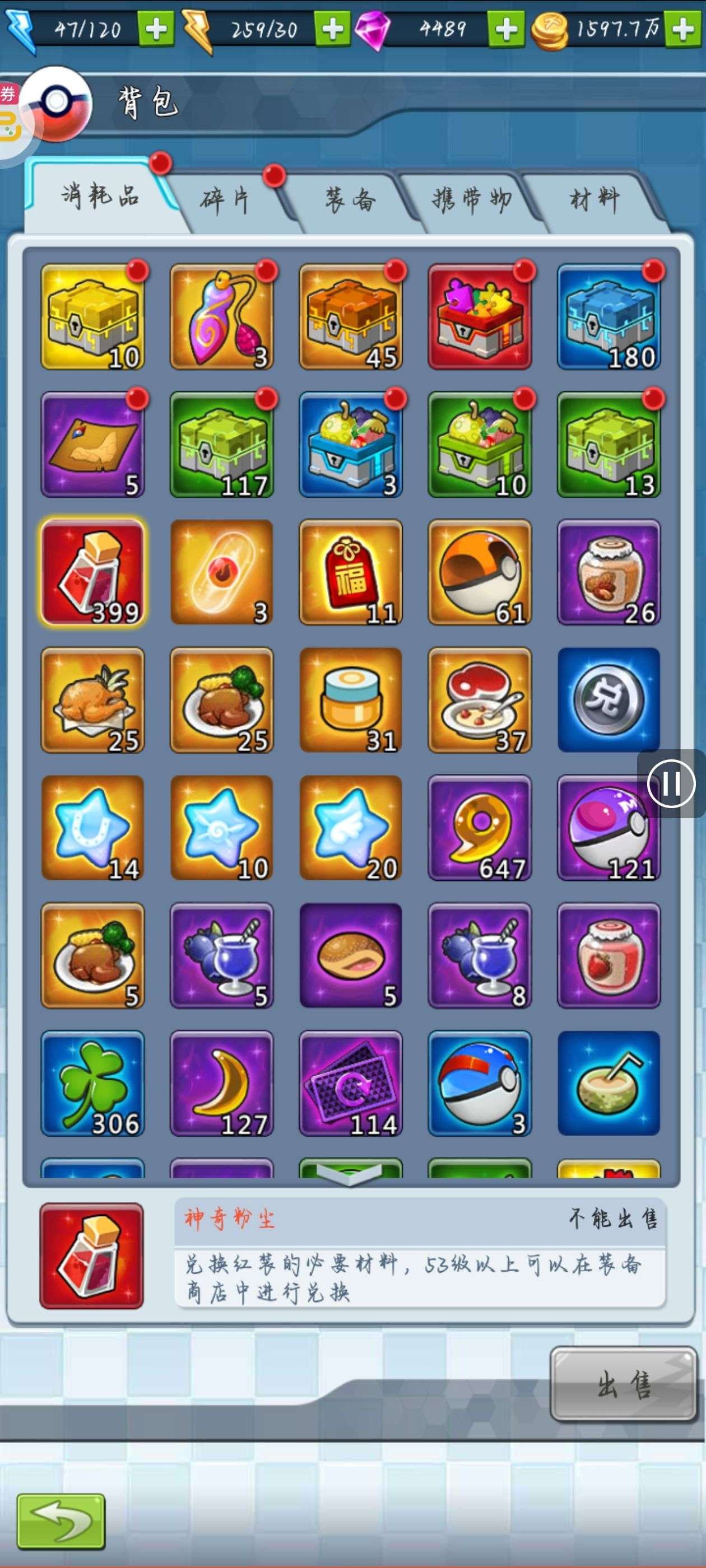Select the golden banana item with 127

click(x=222, y=1083)
